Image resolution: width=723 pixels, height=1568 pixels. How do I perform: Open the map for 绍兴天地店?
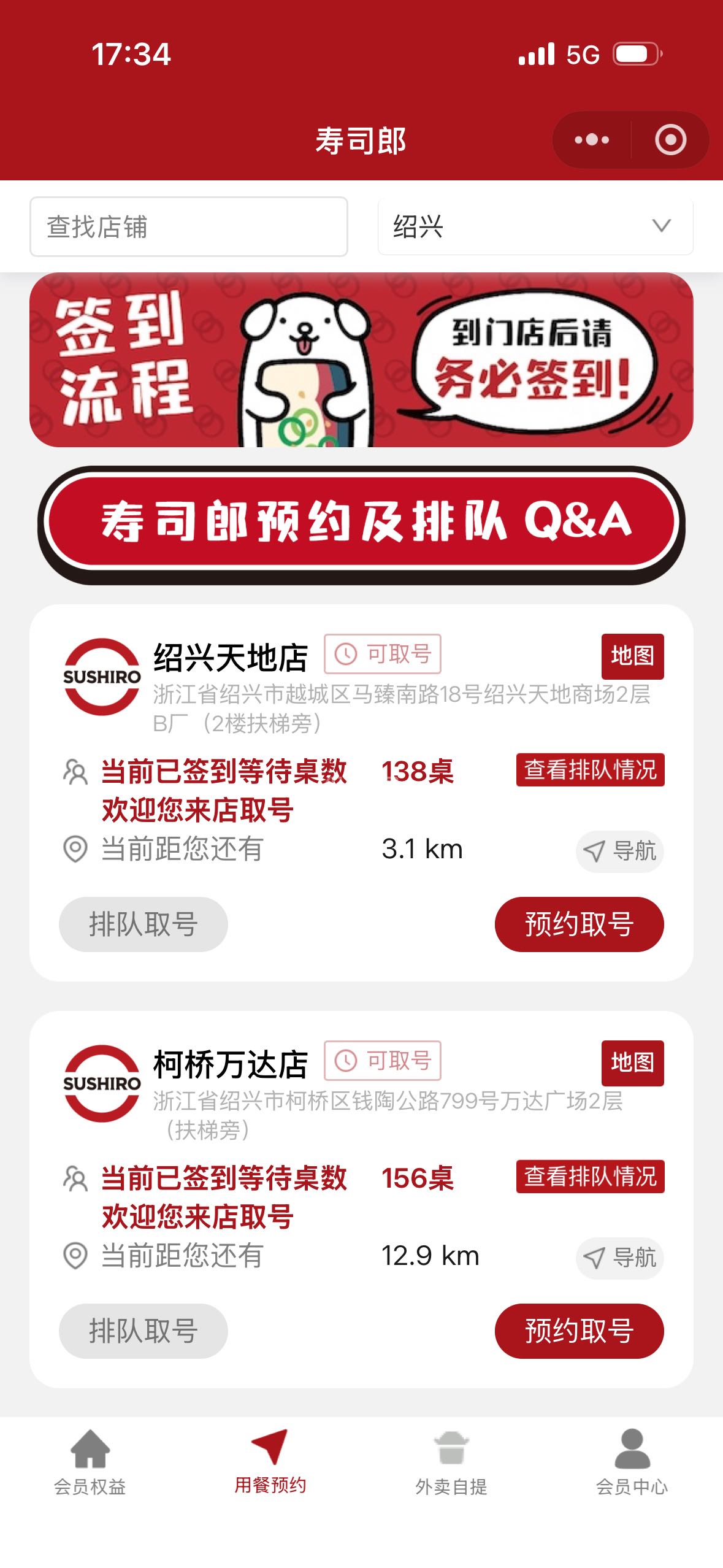632,656
